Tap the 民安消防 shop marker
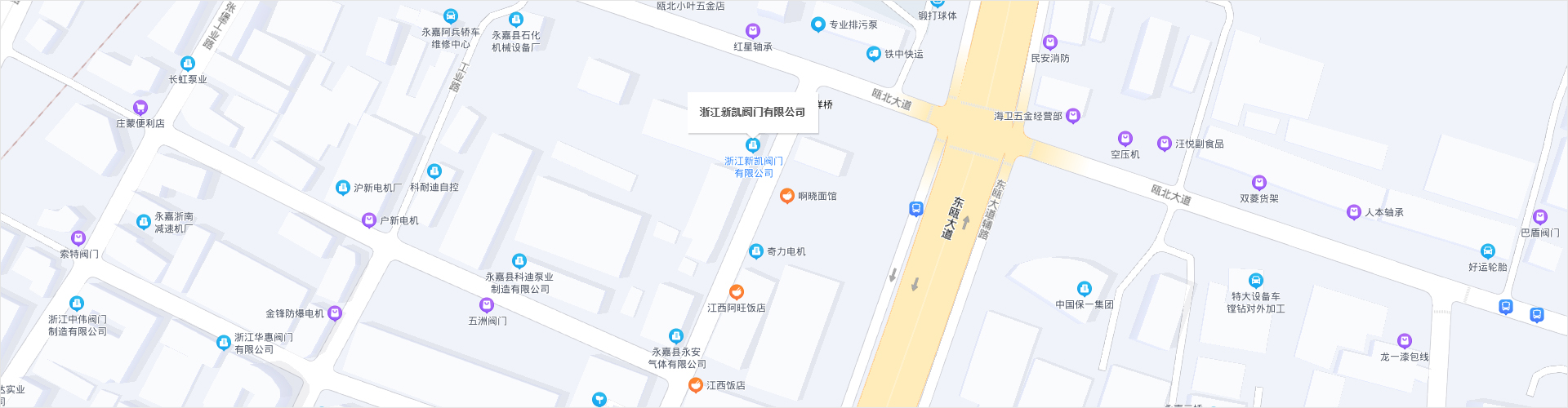The width and height of the screenshot is (1568, 408). tap(1050, 42)
